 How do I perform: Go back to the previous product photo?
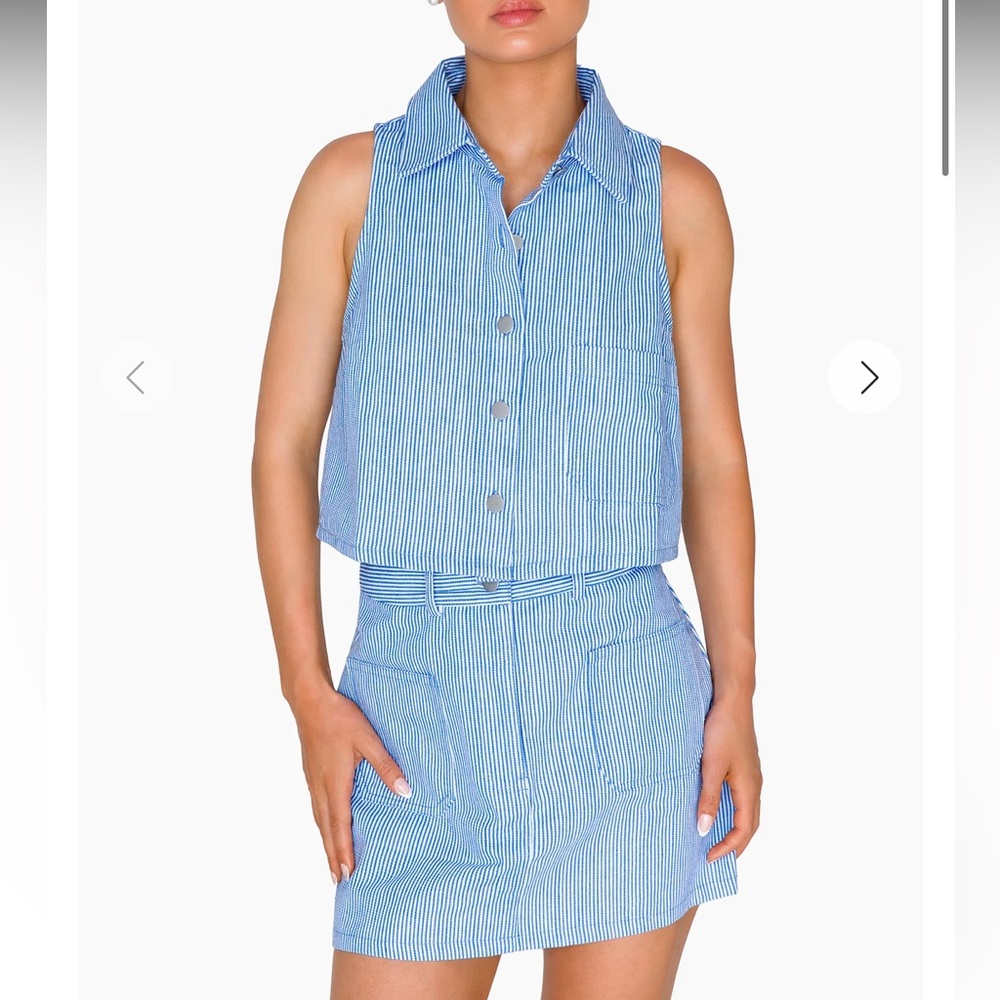click(136, 377)
